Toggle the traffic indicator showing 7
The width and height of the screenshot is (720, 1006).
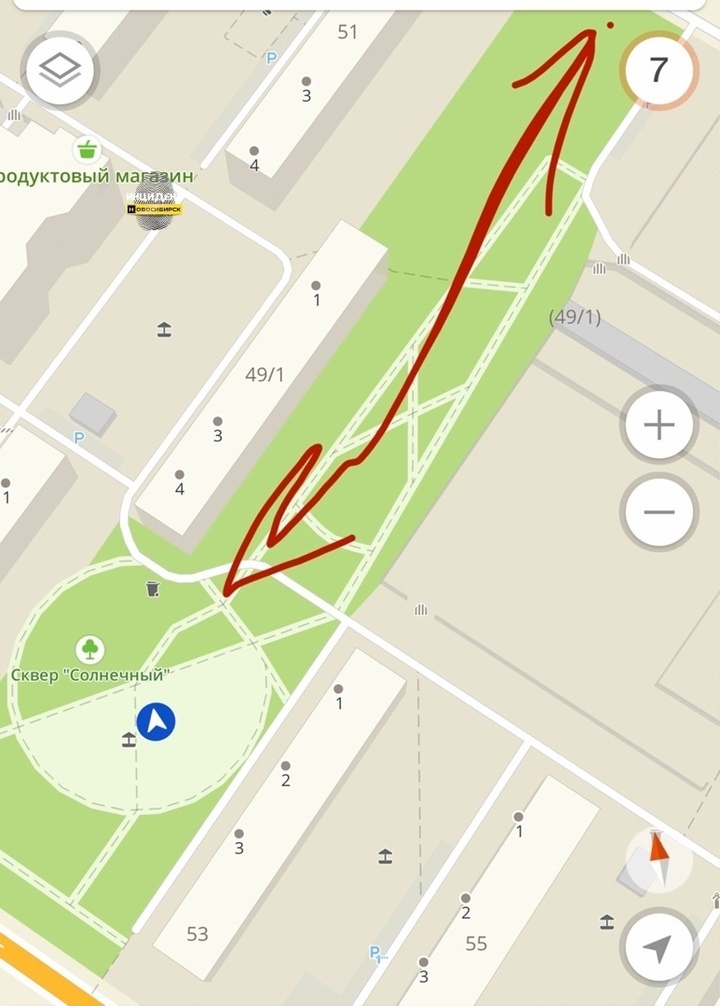[658, 70]
